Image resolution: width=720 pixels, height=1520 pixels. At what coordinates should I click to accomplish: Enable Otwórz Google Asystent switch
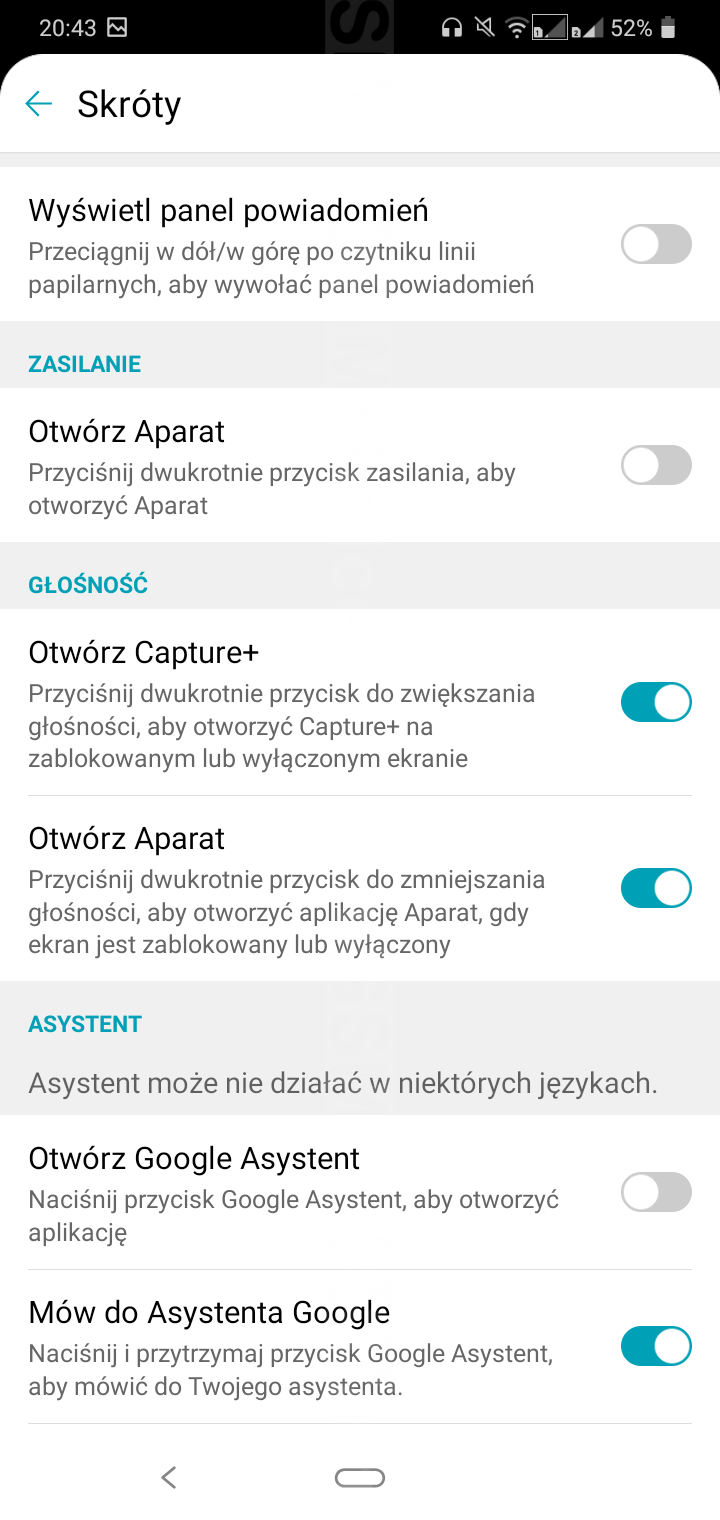pyautogui.click(x=656, y=1192)
